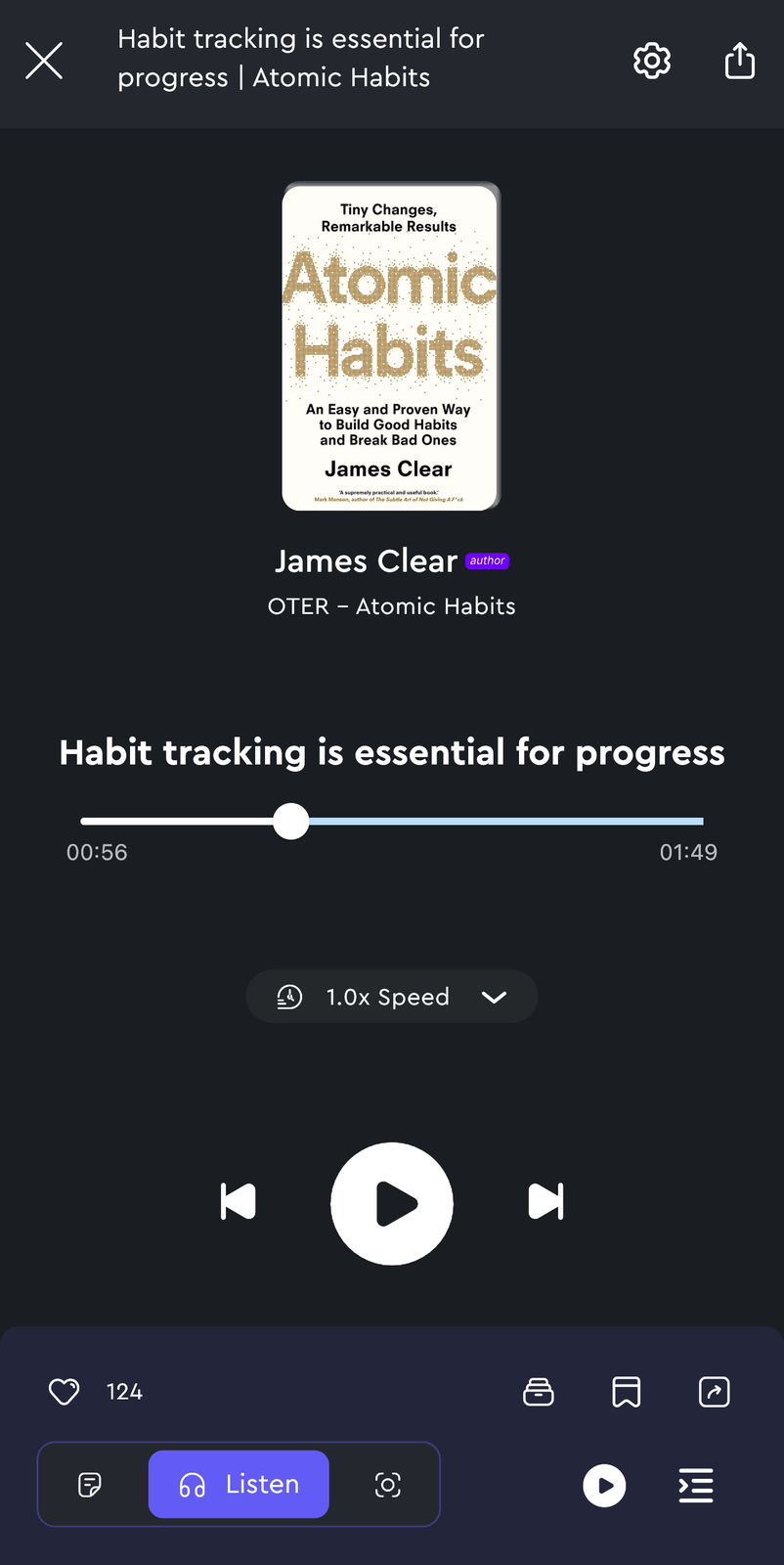Tap the stacked cards icon
This screenshot has height=1565, width=784.
(539, 1392)
